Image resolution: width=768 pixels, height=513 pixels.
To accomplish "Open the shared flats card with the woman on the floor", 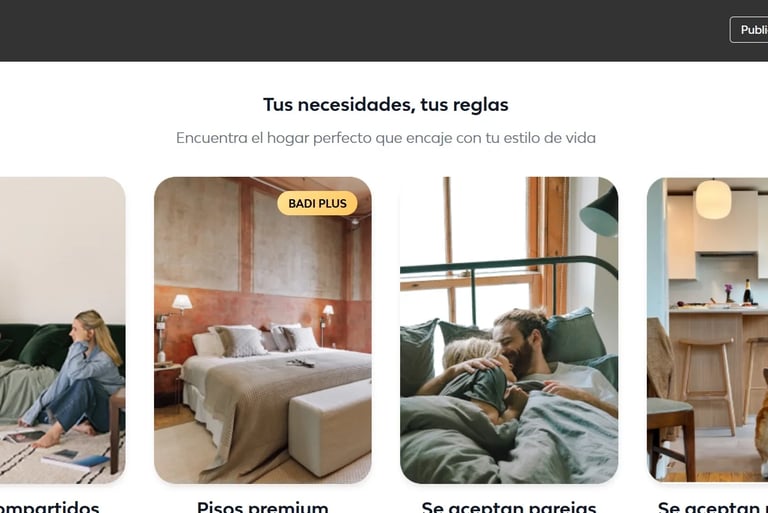I will coord(62,331).
